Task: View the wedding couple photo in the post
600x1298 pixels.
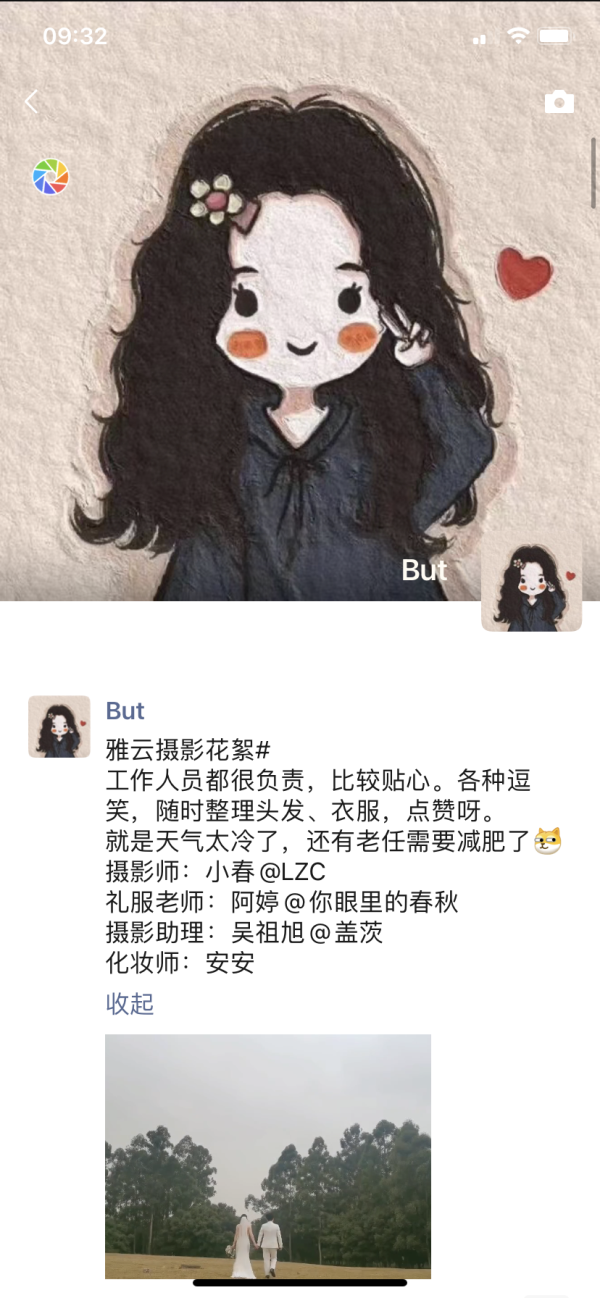Action: coord(267,1155)
